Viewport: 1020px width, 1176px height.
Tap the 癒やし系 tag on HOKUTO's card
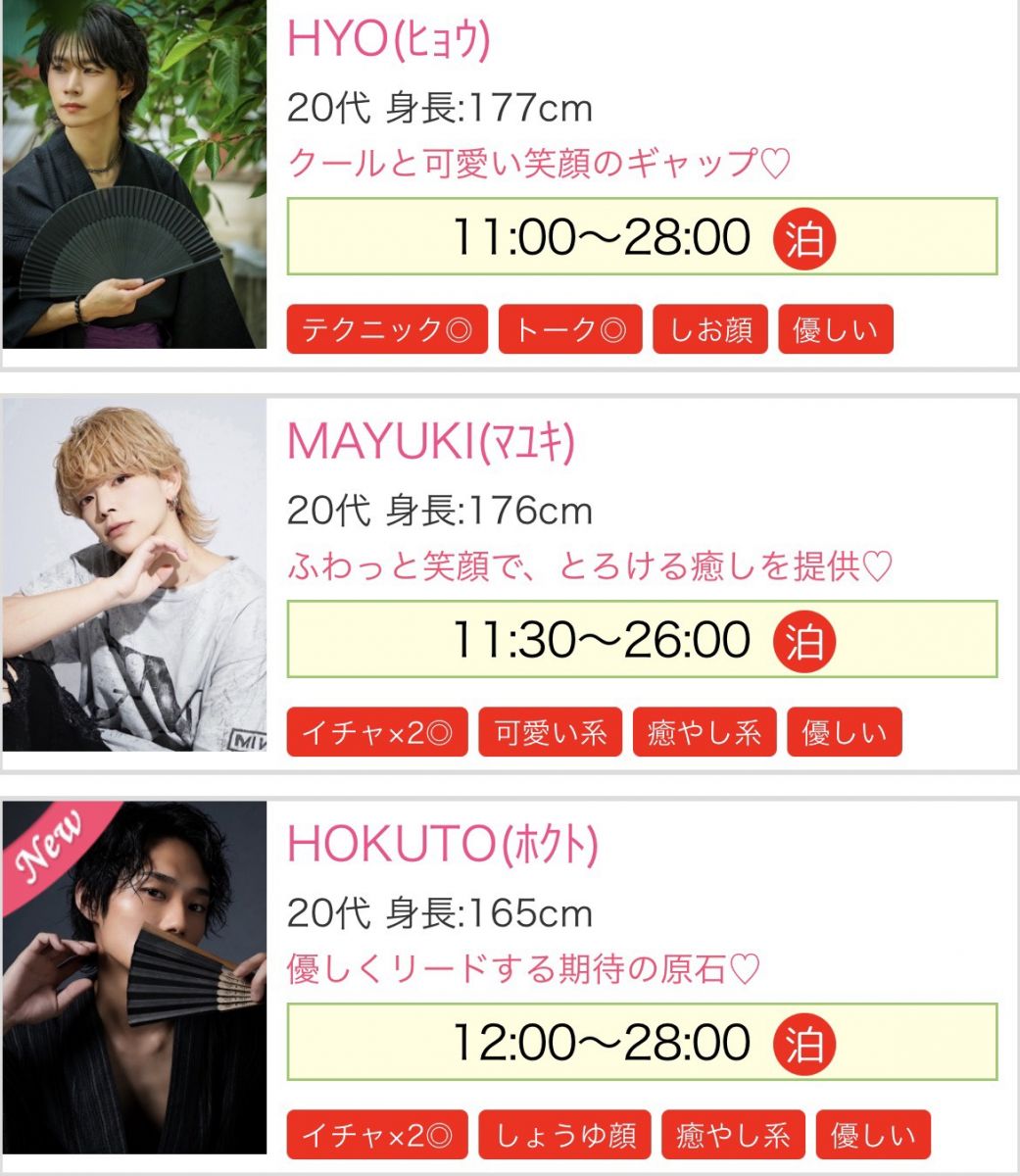click(x=734, y=1135)
